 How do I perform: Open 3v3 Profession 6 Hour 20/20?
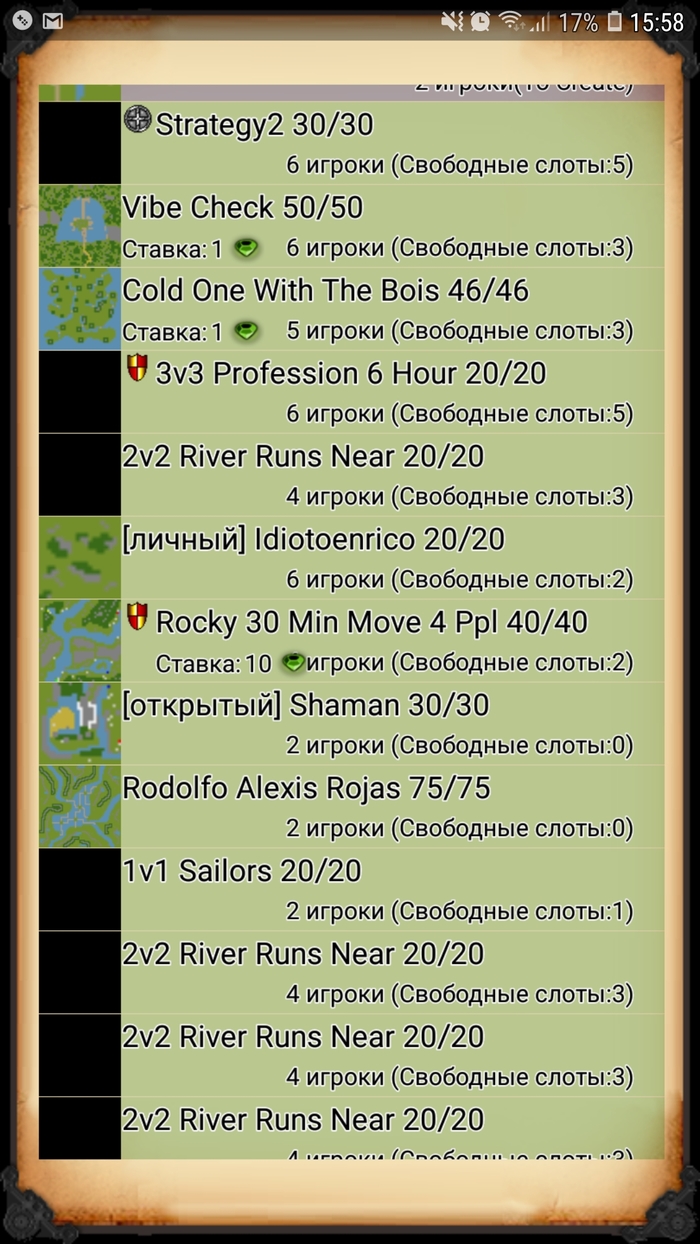point(350,373)
